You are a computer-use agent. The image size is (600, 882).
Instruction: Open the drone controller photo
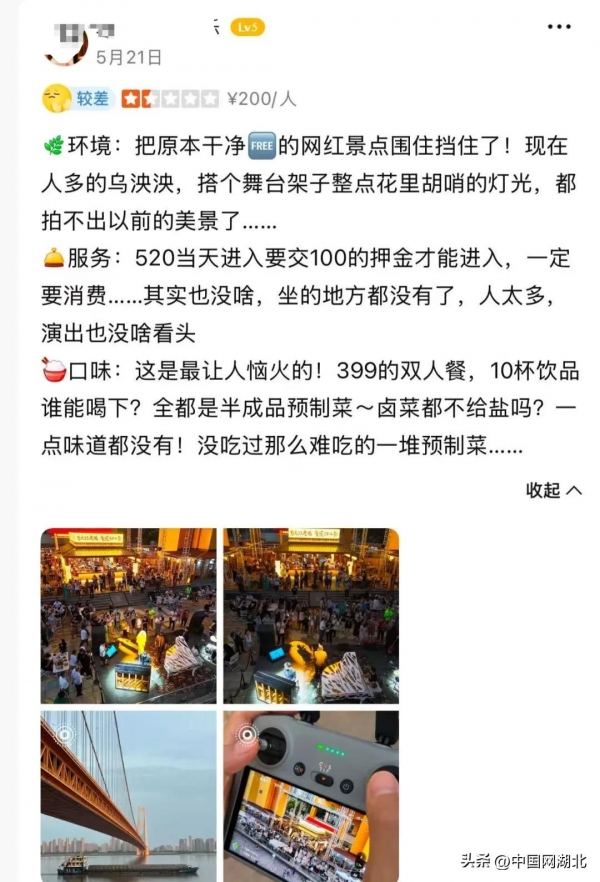coord(310,795)
